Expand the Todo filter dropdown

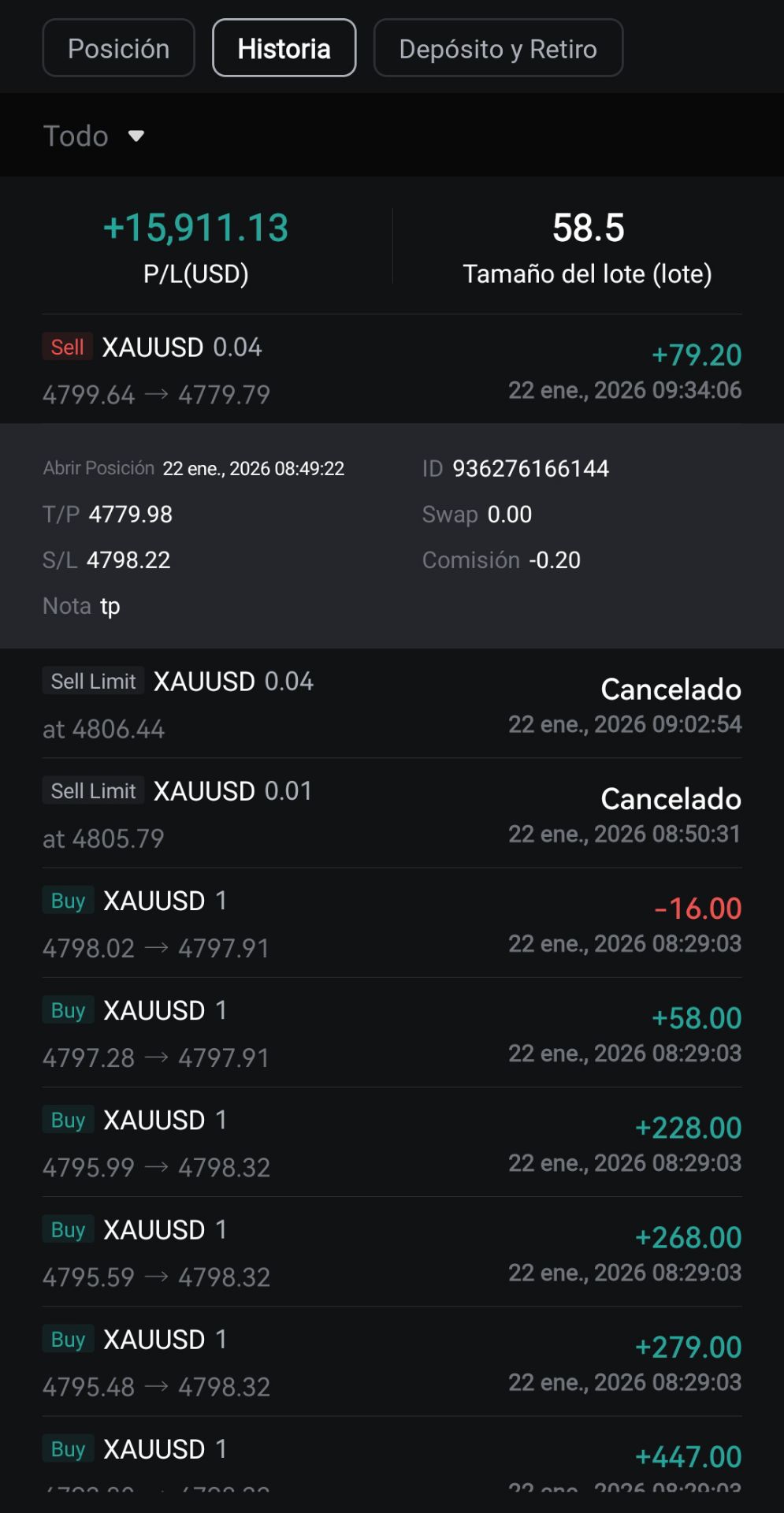[93, 136]
